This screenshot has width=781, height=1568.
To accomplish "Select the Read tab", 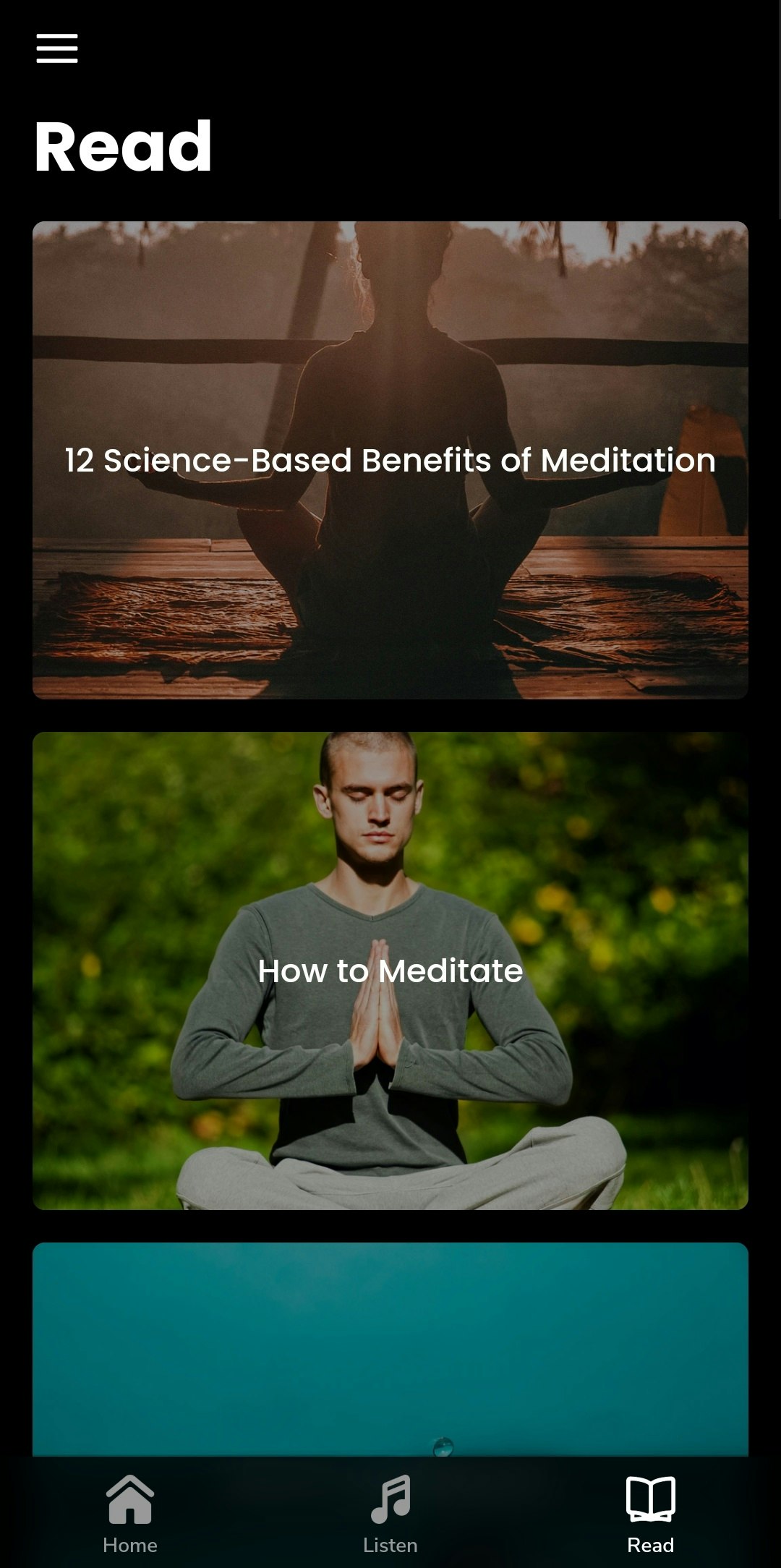I will tap(650, 1513).
